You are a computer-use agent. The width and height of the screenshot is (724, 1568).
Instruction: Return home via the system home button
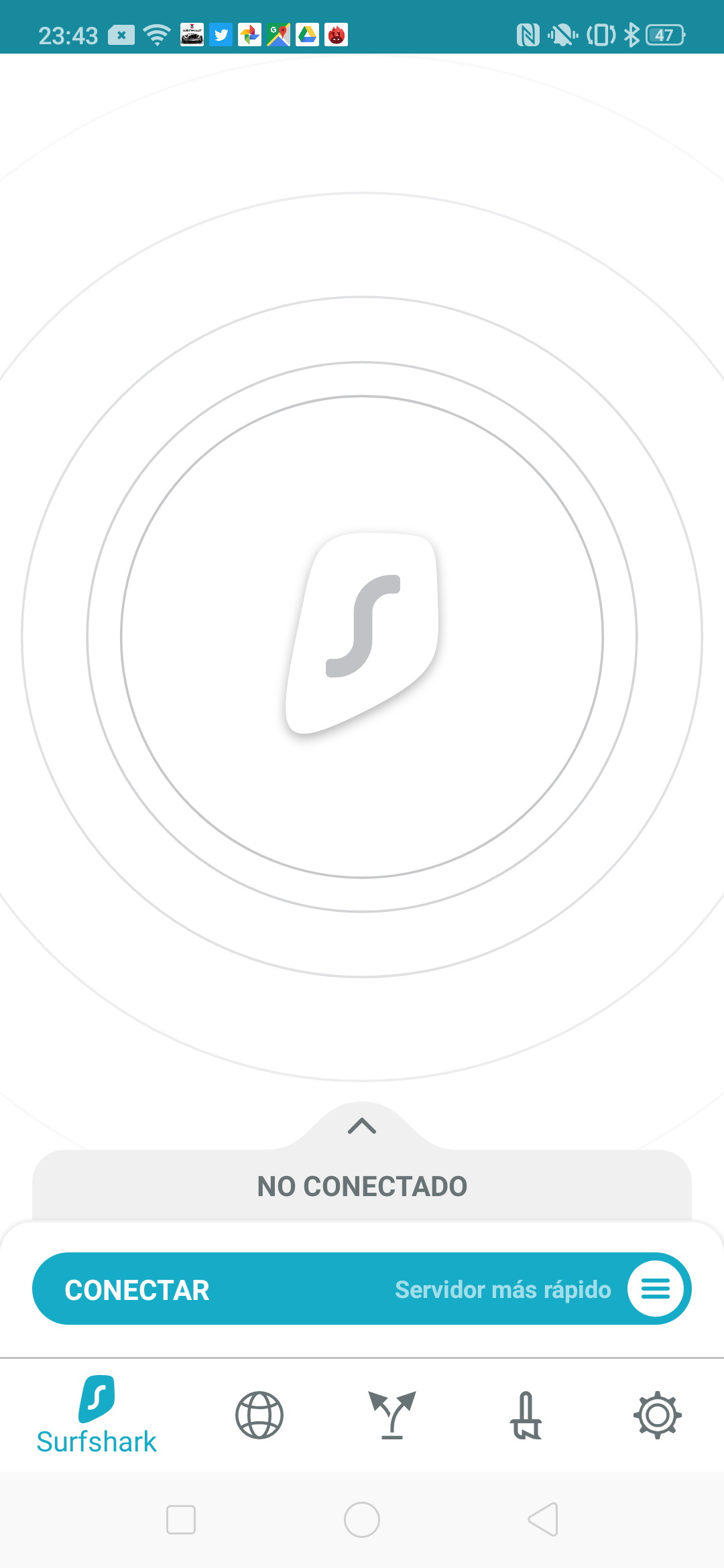(362, 1519)
